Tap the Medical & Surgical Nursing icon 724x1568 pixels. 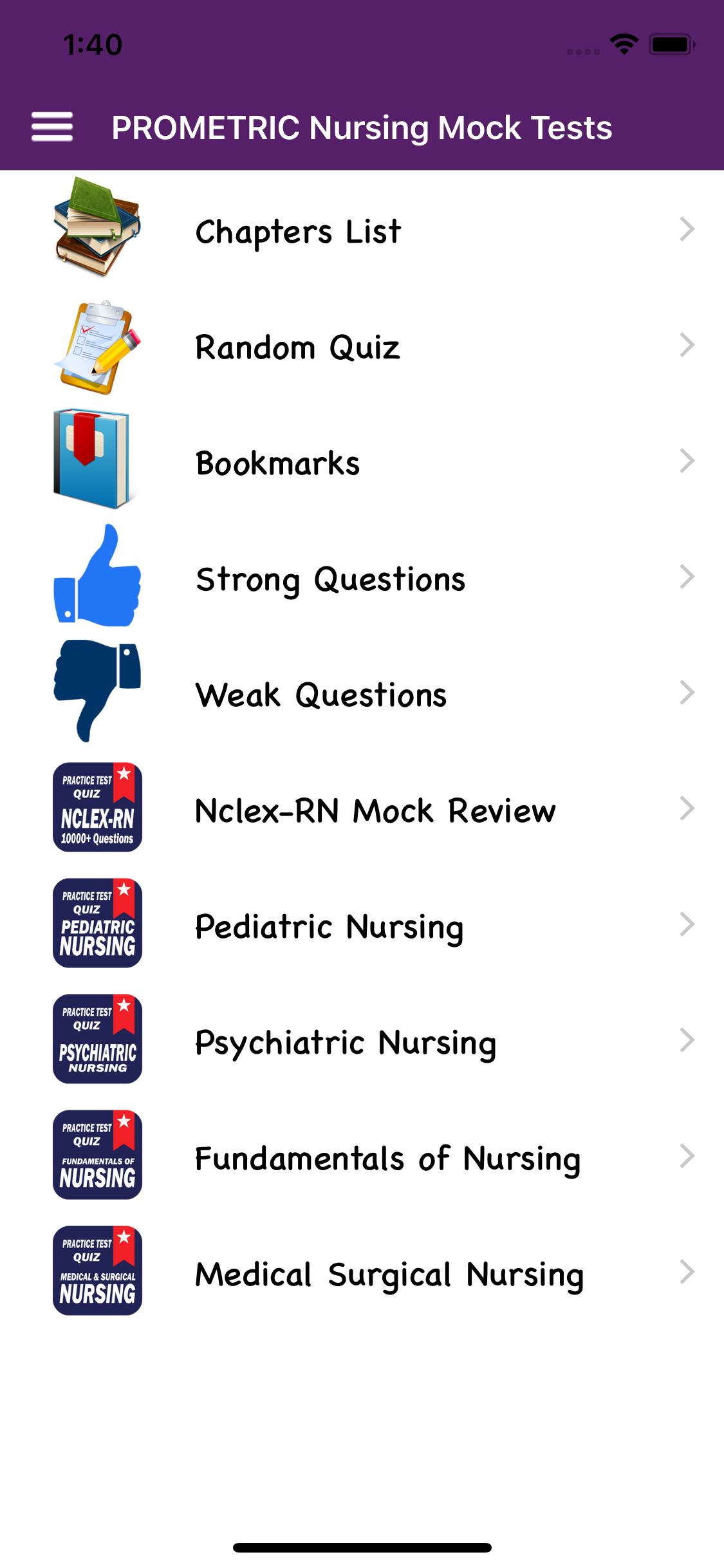tap(97, 1271)
